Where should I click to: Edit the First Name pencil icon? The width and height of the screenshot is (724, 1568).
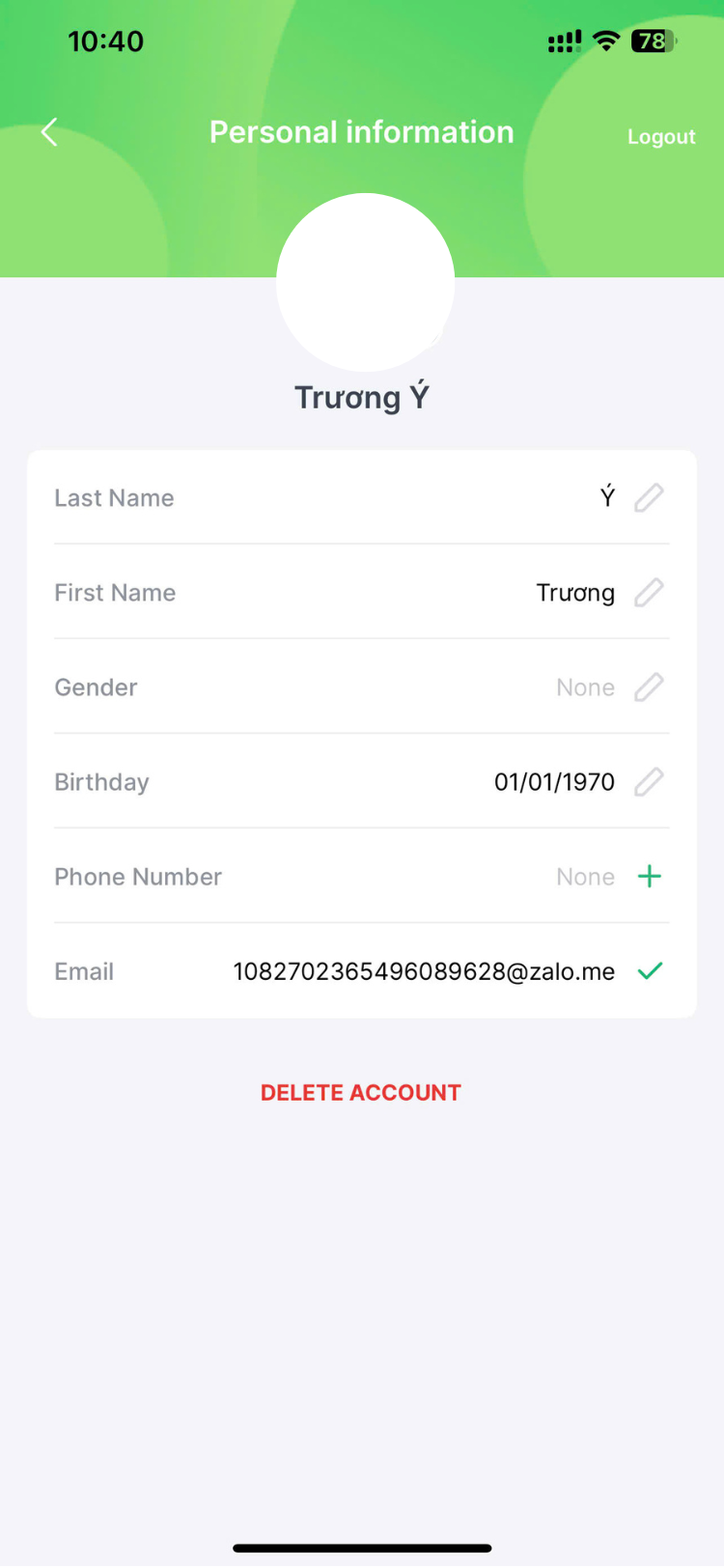pos(650,592)
